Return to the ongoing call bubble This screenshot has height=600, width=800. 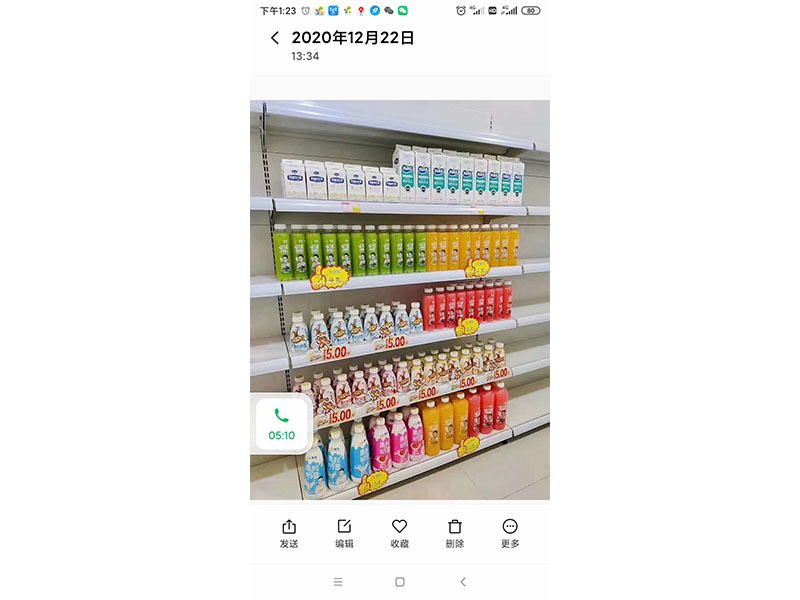282,424
